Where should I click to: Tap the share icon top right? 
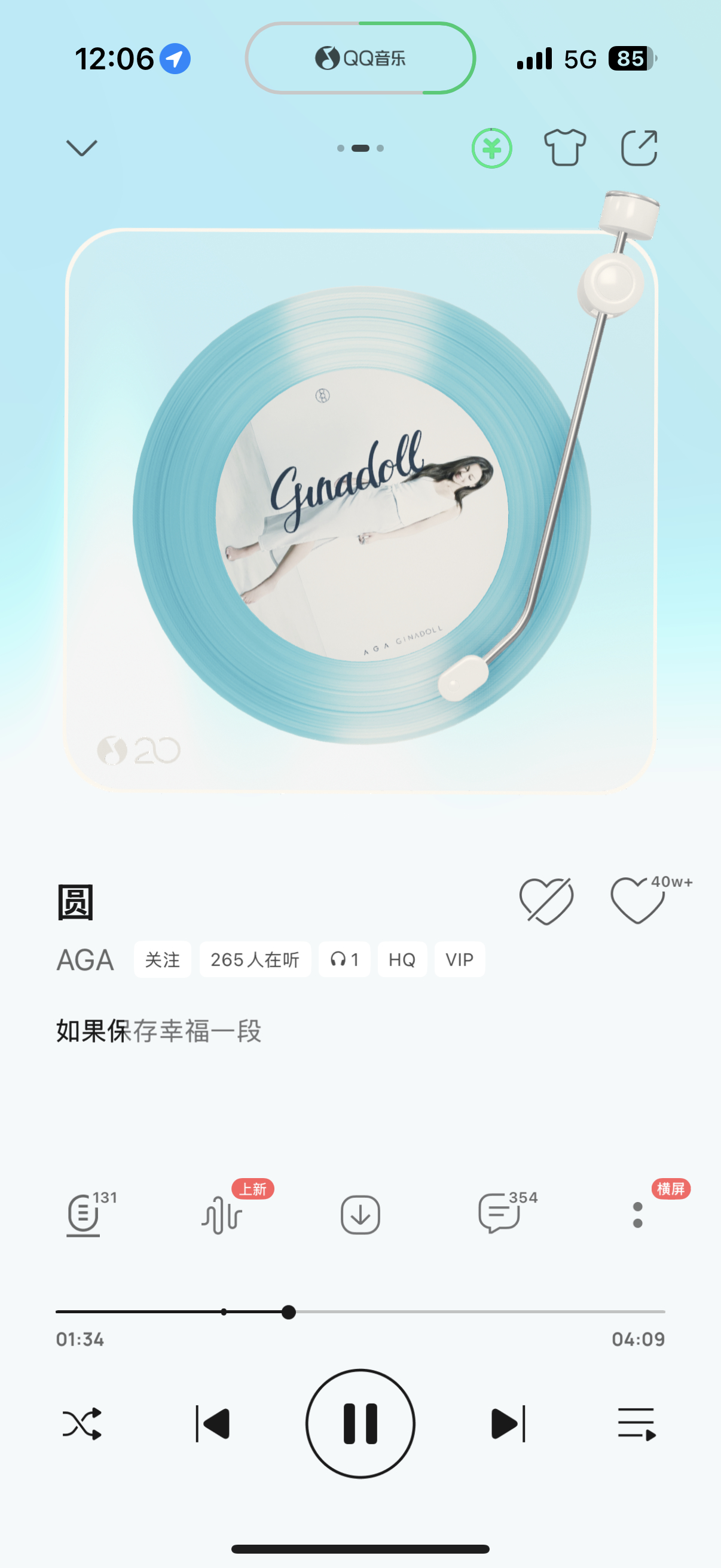(x=638, y=147)
